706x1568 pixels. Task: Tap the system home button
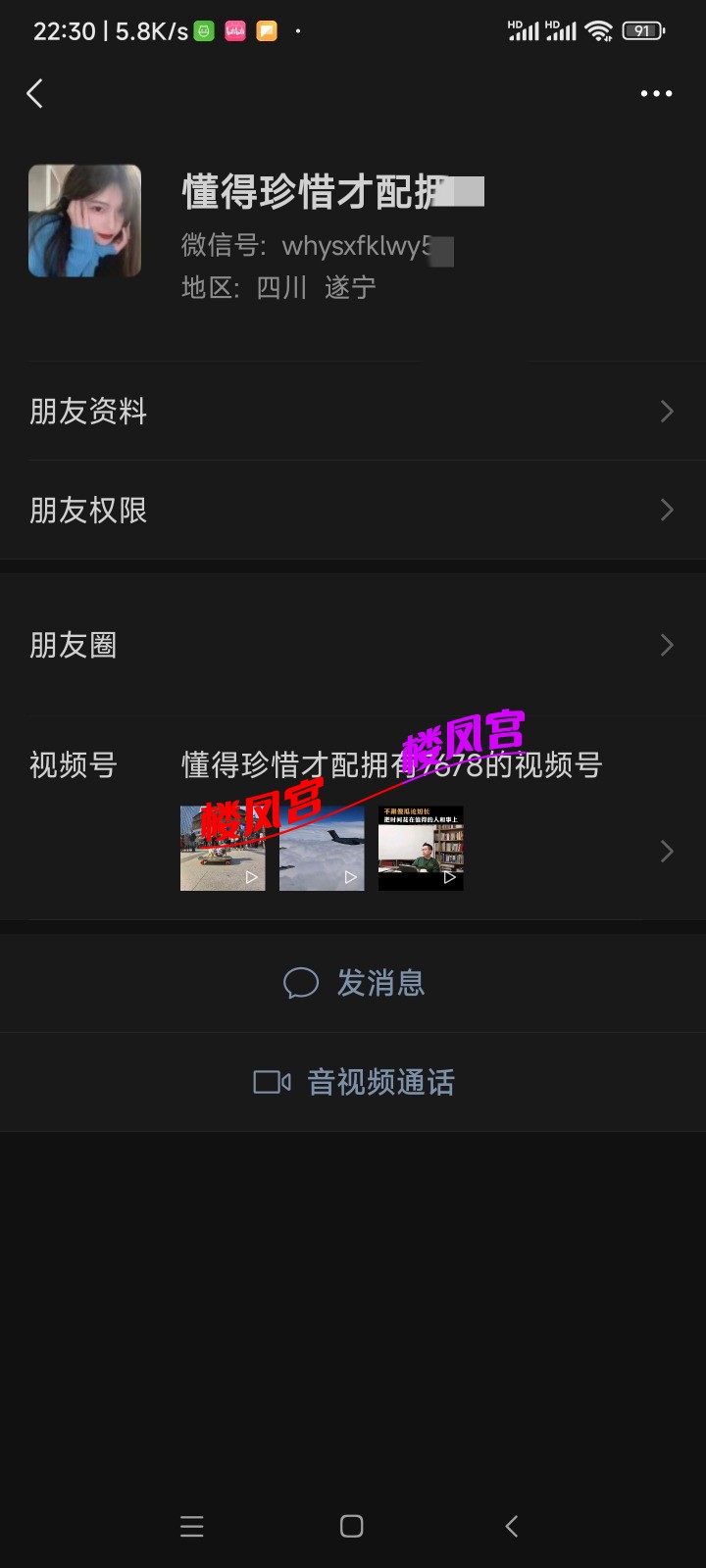tap(352, 1526)
